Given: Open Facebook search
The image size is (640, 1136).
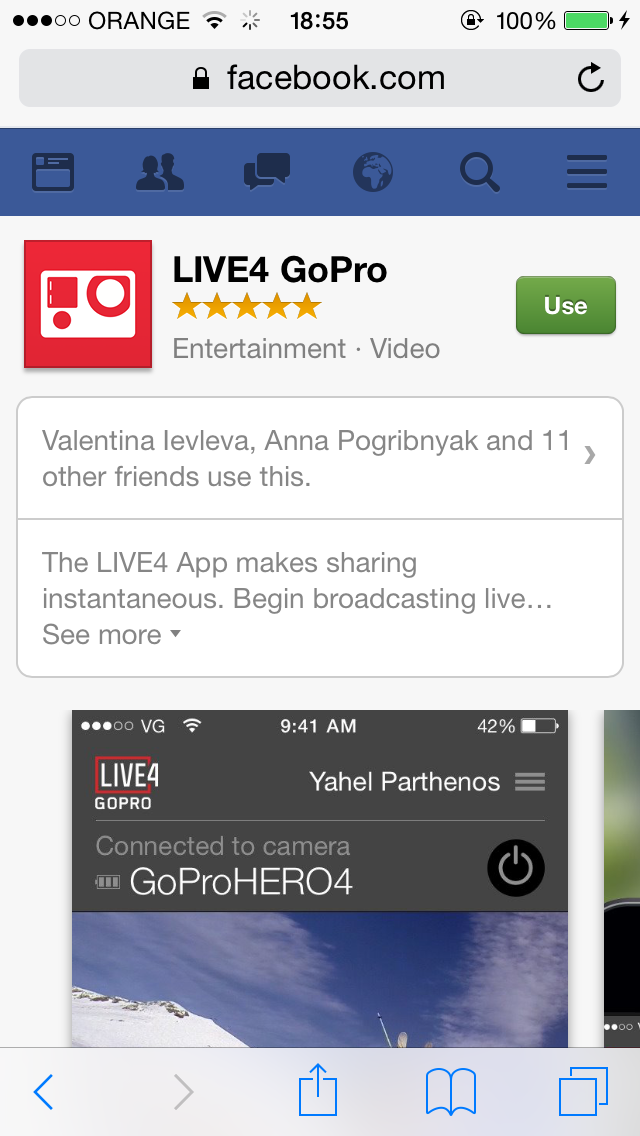Looking at the screenshot, I should [480, 173].
